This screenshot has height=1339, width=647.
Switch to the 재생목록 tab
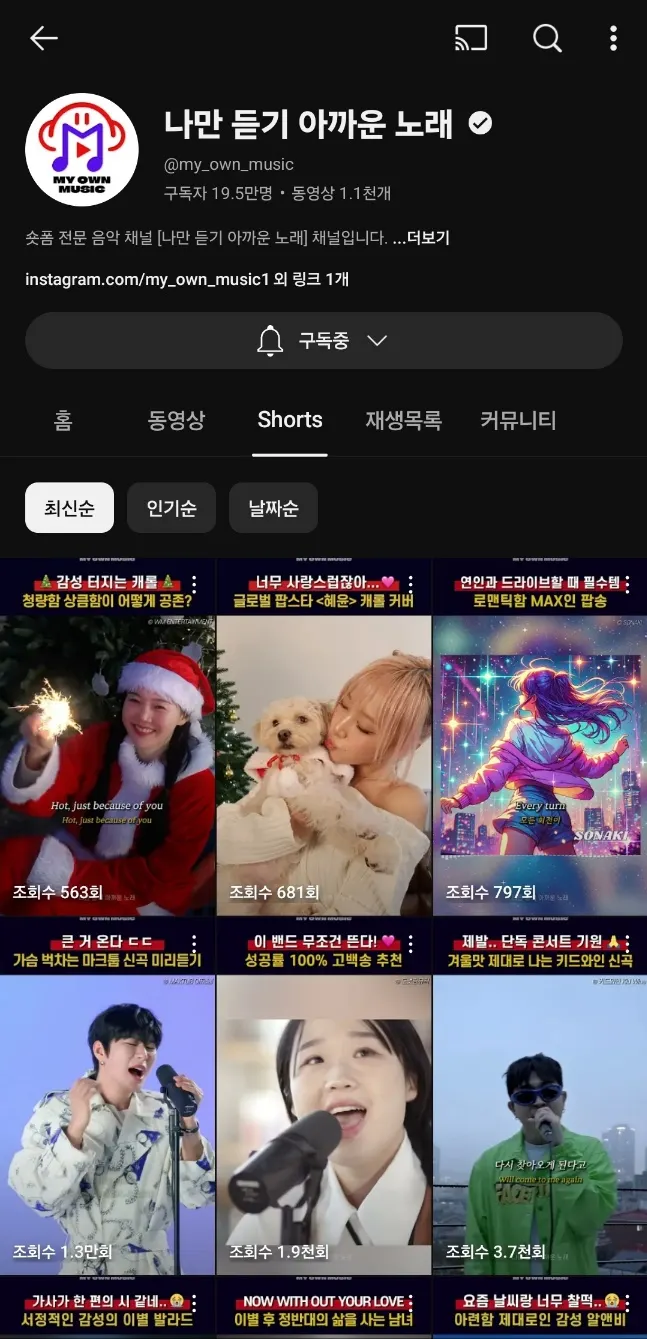(403, 420)
